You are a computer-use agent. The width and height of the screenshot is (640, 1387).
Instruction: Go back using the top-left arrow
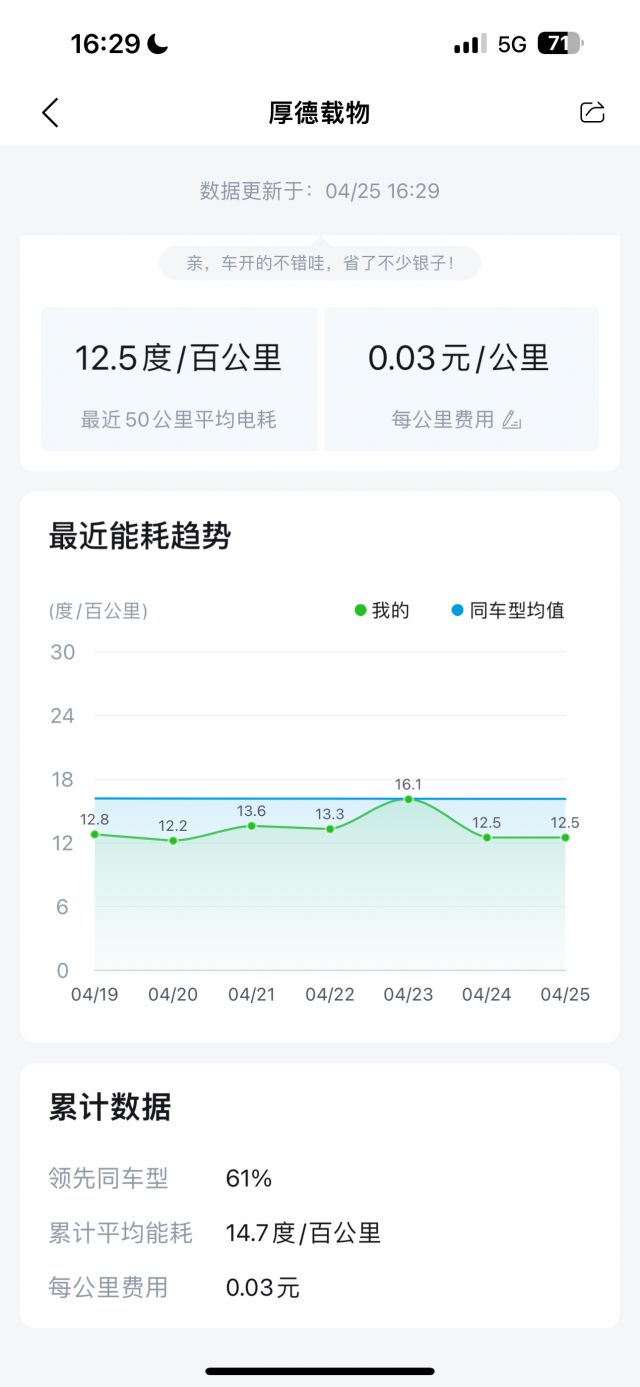[51, 113]
